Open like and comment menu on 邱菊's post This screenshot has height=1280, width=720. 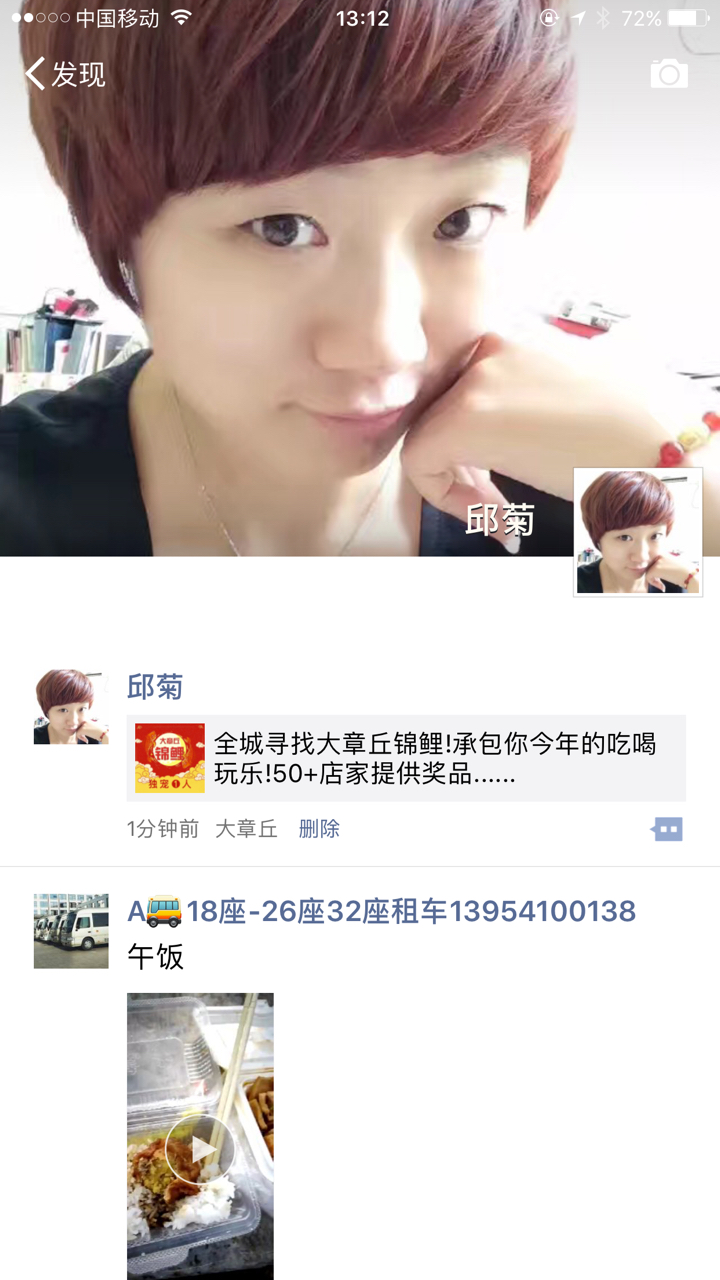667,829
